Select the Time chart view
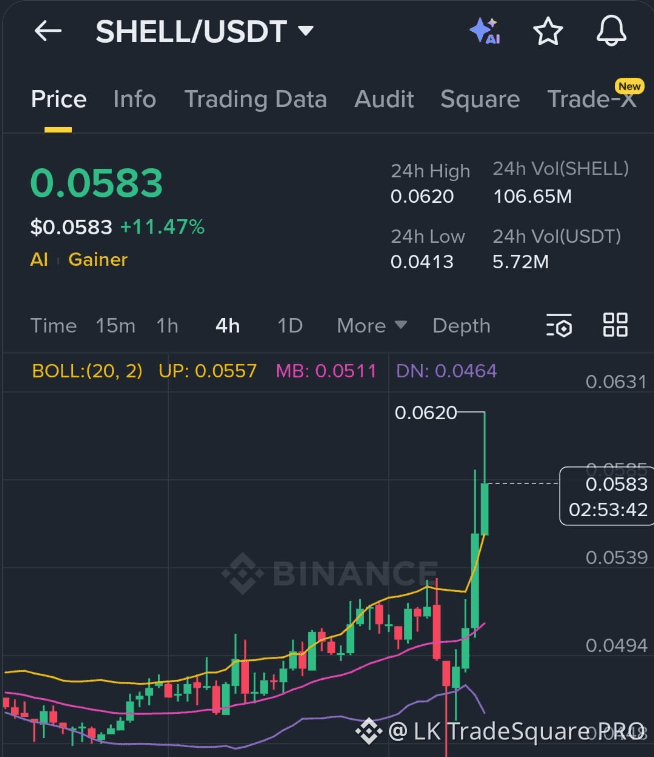This screenshot has height=757, width=654. point(53,325)
